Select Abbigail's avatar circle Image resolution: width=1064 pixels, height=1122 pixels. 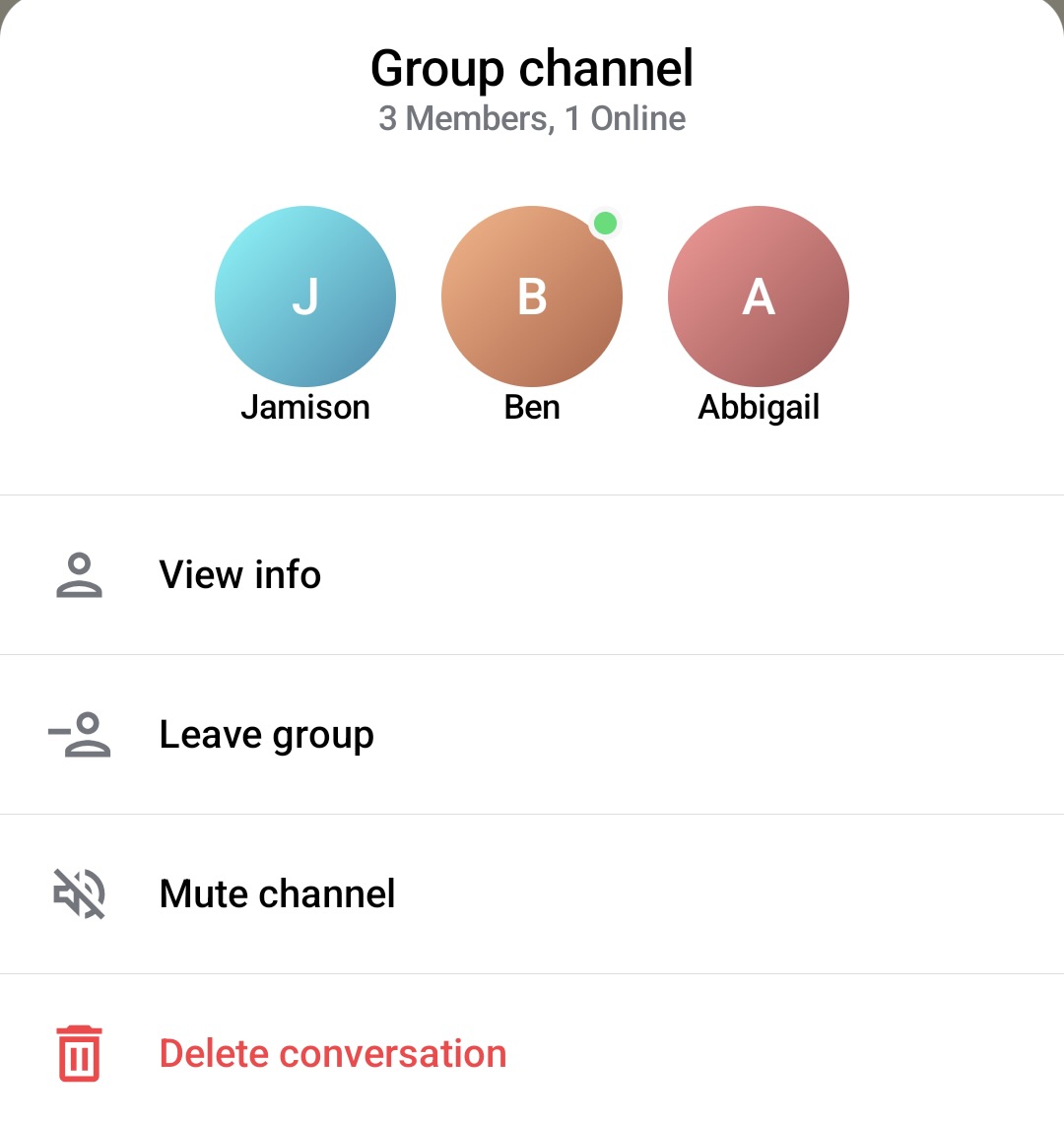[759, 297]
